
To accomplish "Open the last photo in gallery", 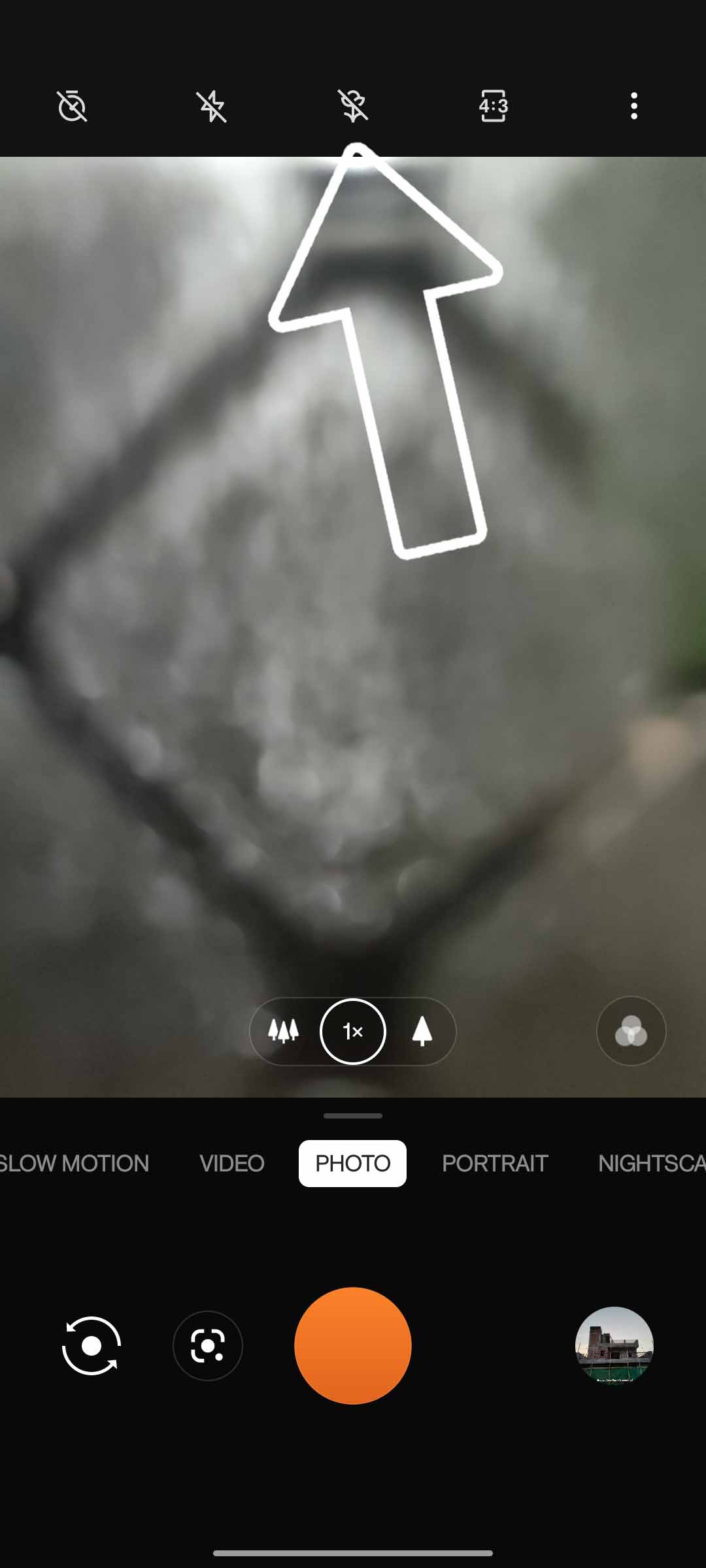I will pos(614,1346).
